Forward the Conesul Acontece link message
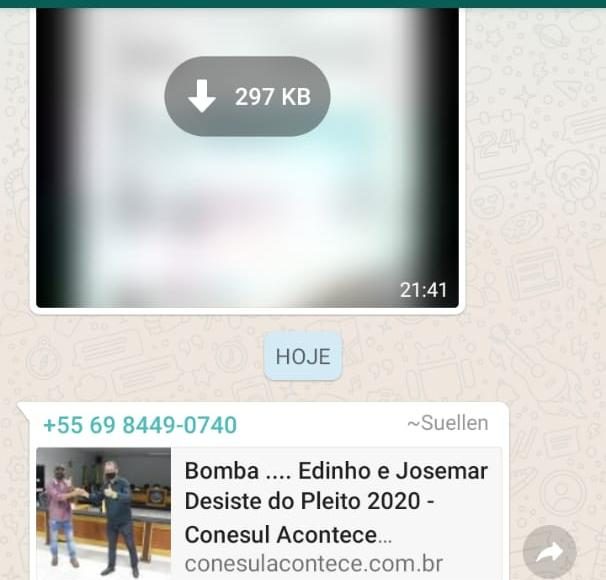 pos(550,552)
